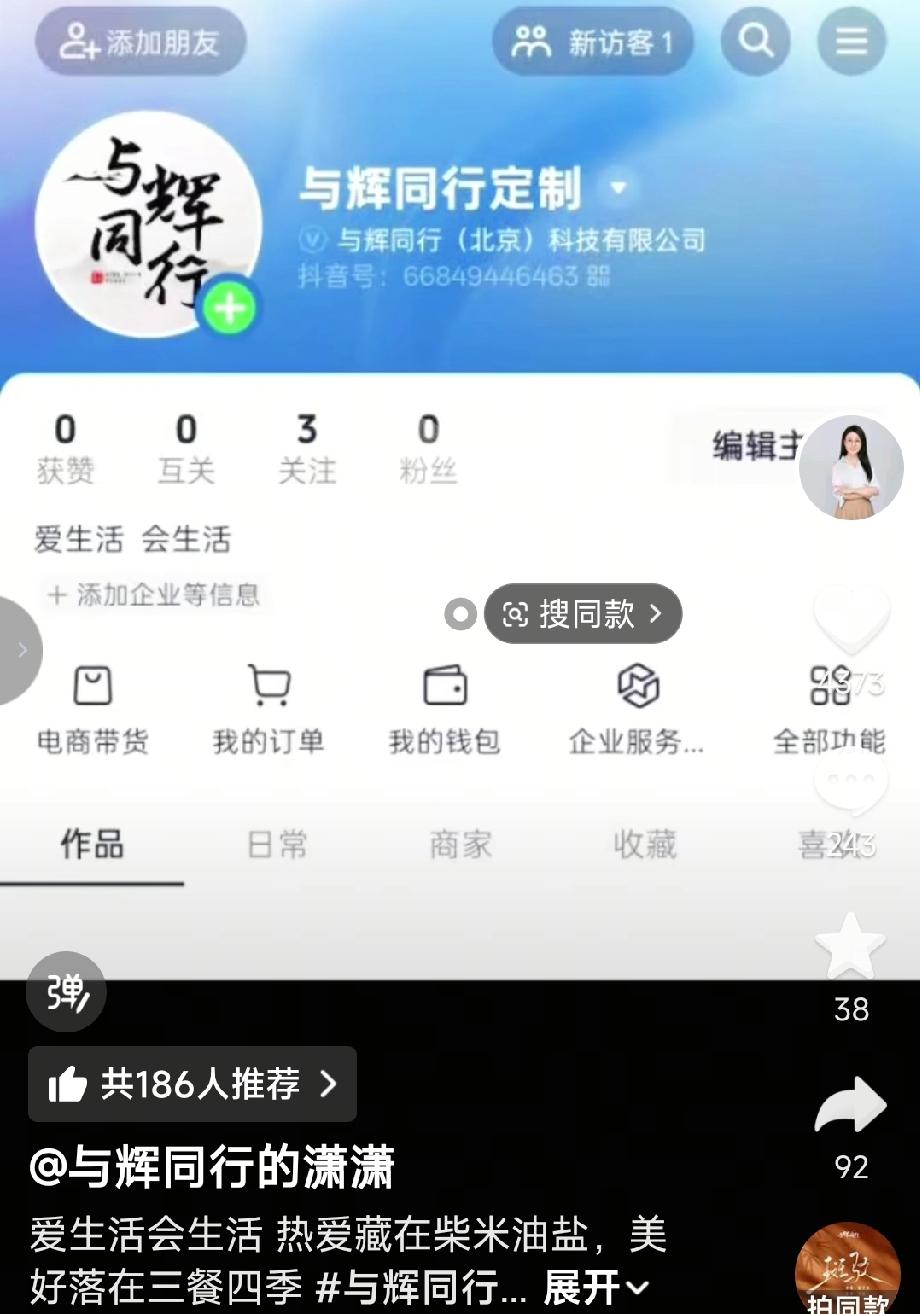The image size is (920, 1314).
Task: Open the account name dropdown arrow
Action: [x=617, y=188]
